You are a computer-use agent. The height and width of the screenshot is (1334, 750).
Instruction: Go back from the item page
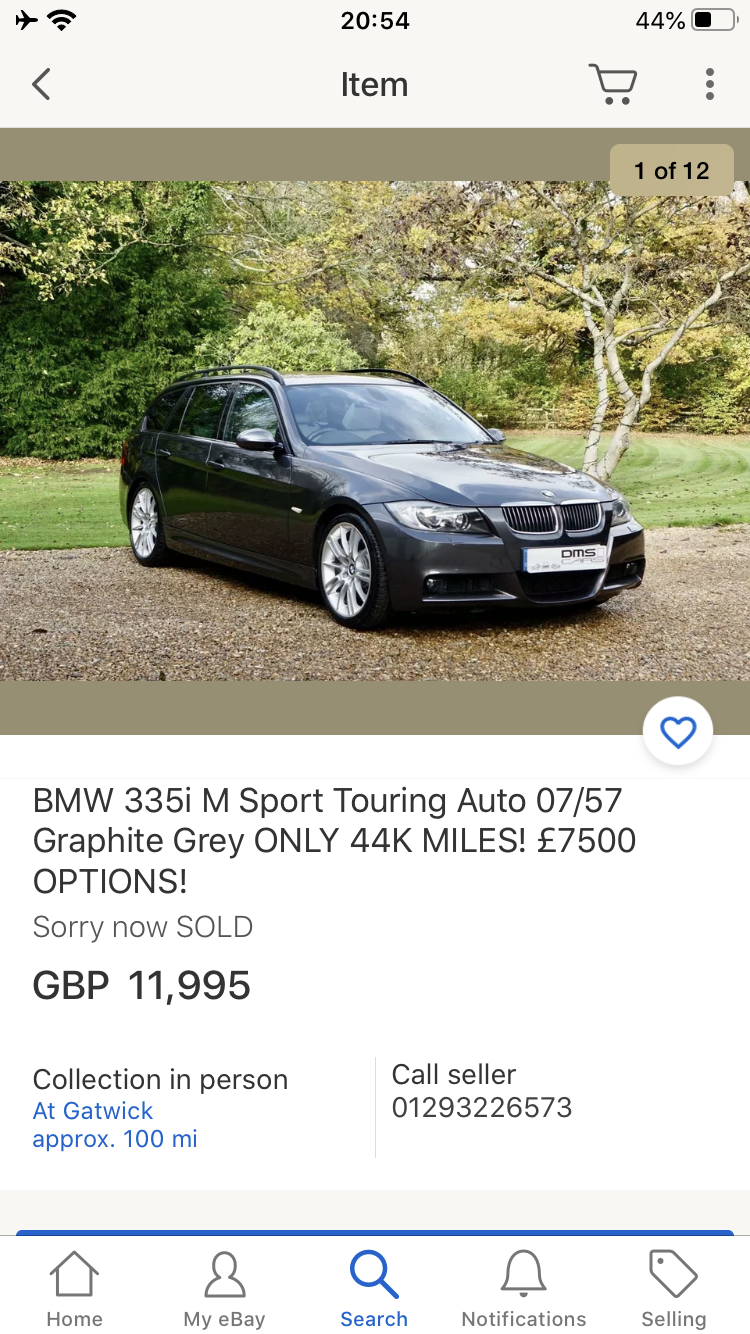pyautogui.click(x=41, y=85)
